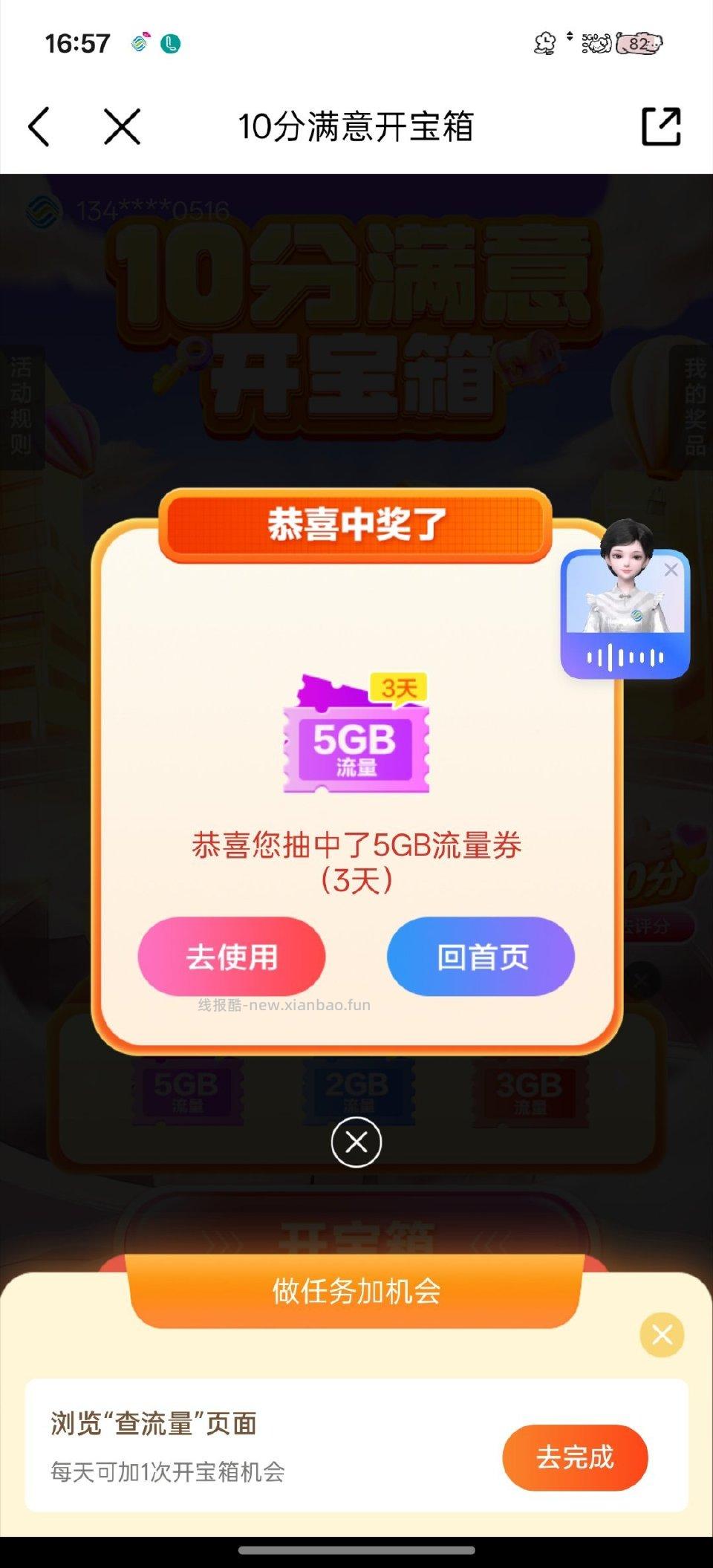Close the virtual assistant floating widget
The width and height of the screenshot is (713, 1568).
point(671,570)
